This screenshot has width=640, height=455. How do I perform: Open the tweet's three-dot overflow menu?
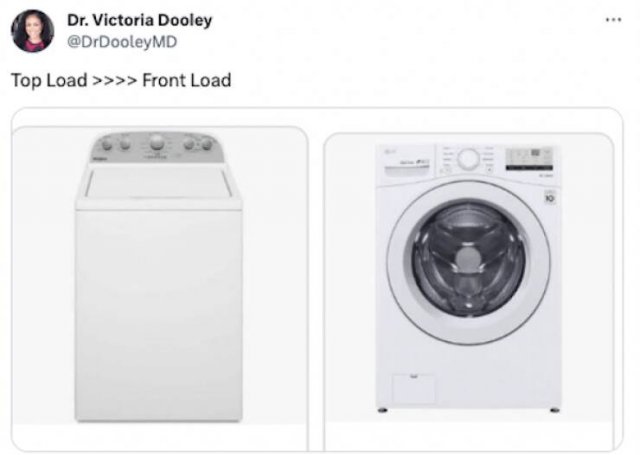coord(612,19)
